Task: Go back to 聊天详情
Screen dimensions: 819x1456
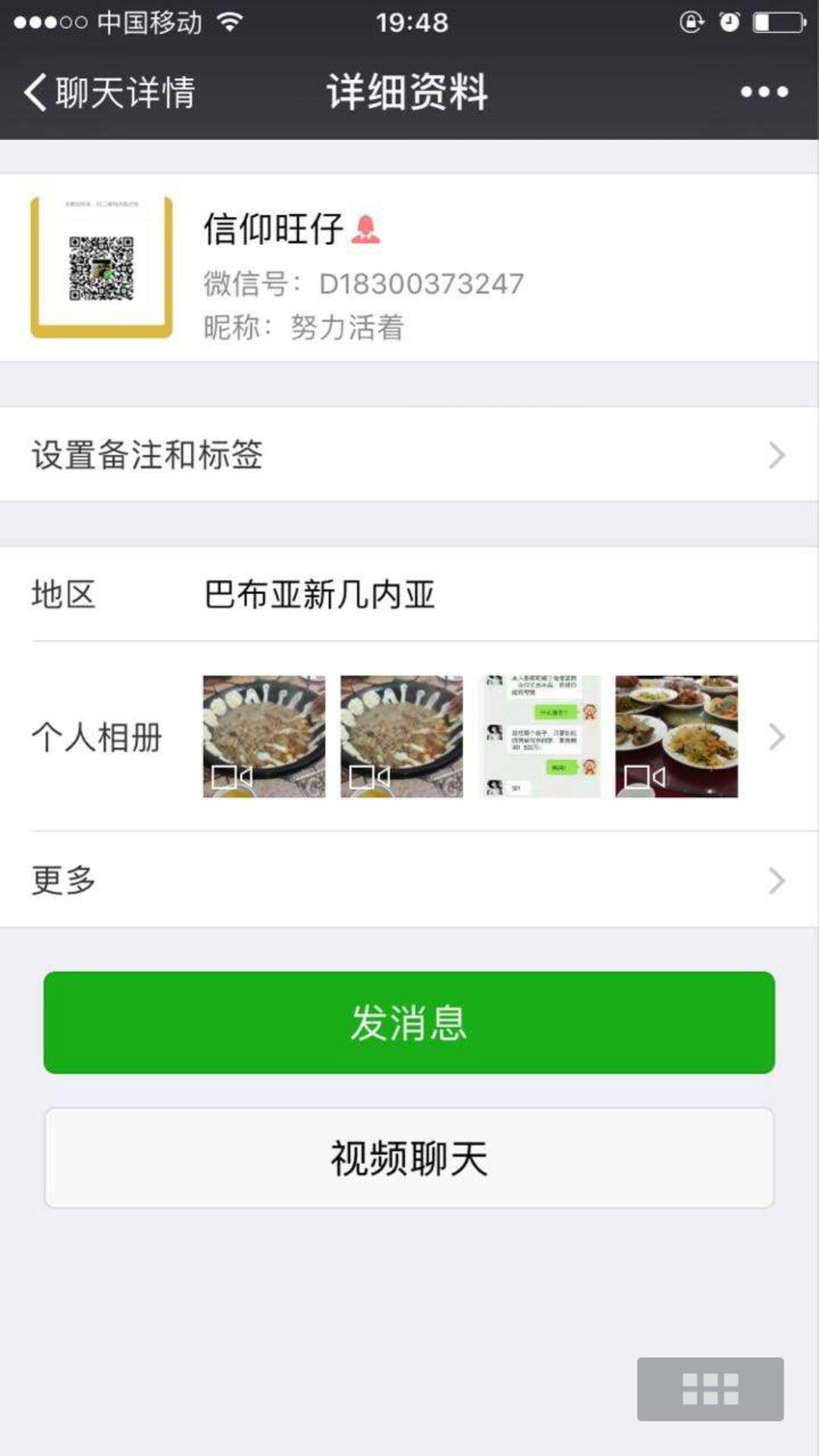Action: pos(109,93)
